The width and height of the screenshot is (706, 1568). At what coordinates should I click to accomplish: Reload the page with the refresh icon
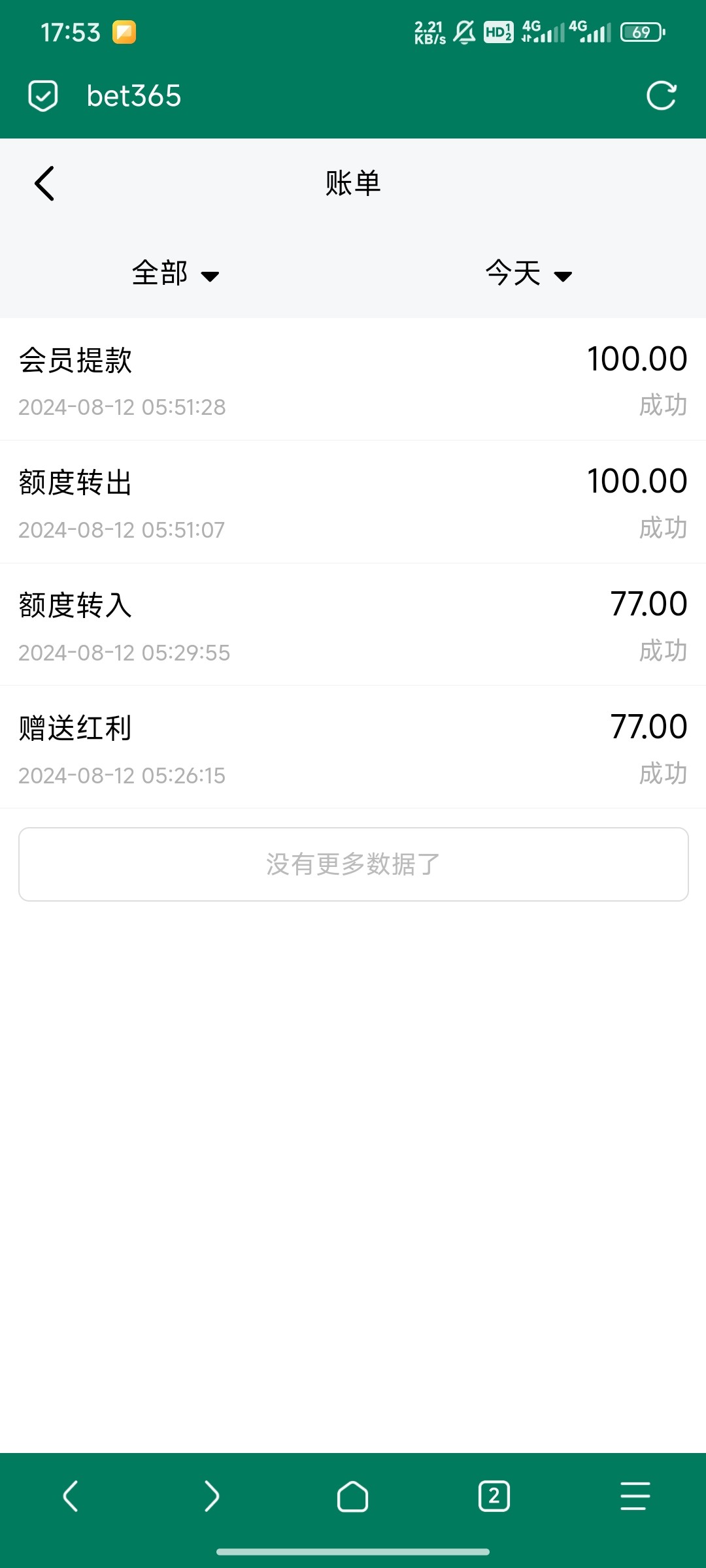coord(661,96)
